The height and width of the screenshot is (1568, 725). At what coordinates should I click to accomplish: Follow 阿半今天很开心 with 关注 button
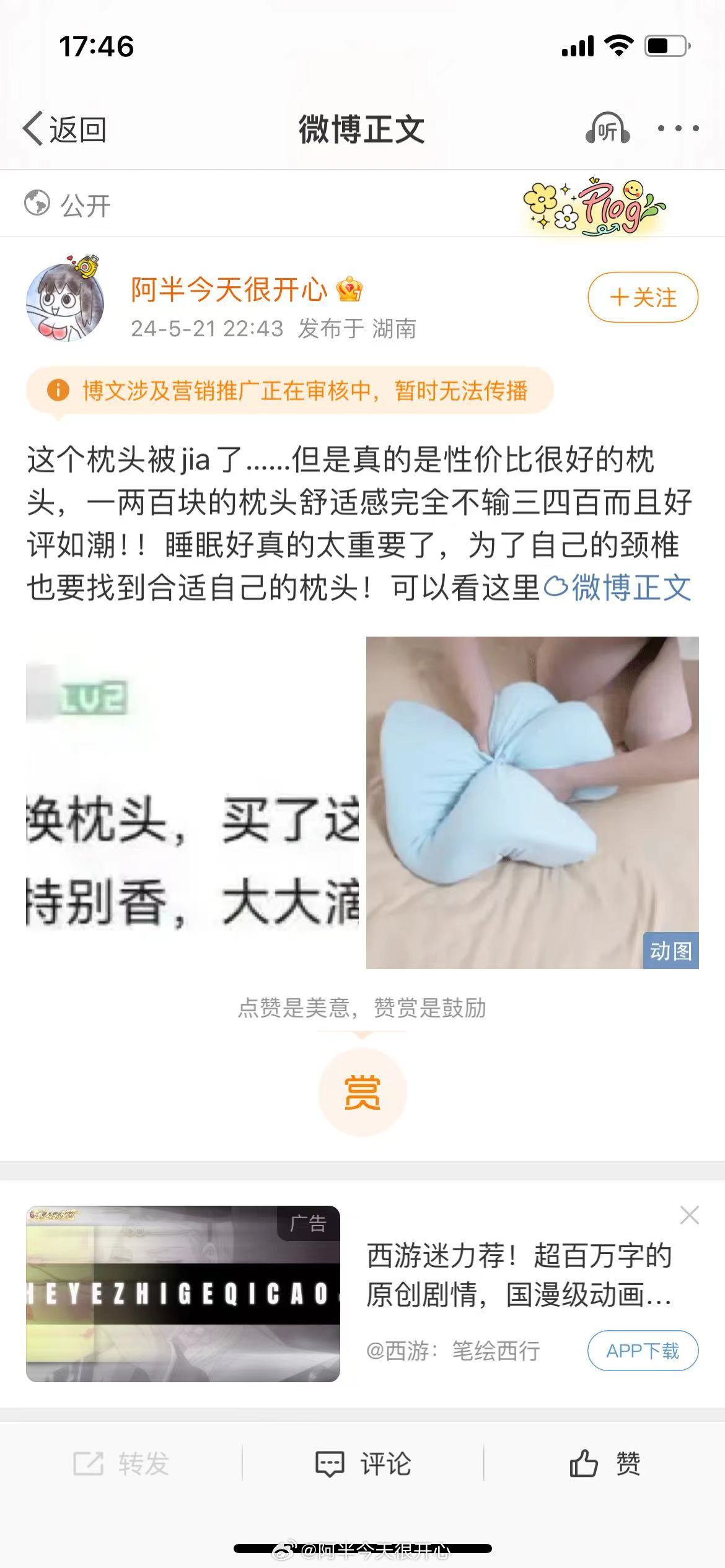(643, 297)
